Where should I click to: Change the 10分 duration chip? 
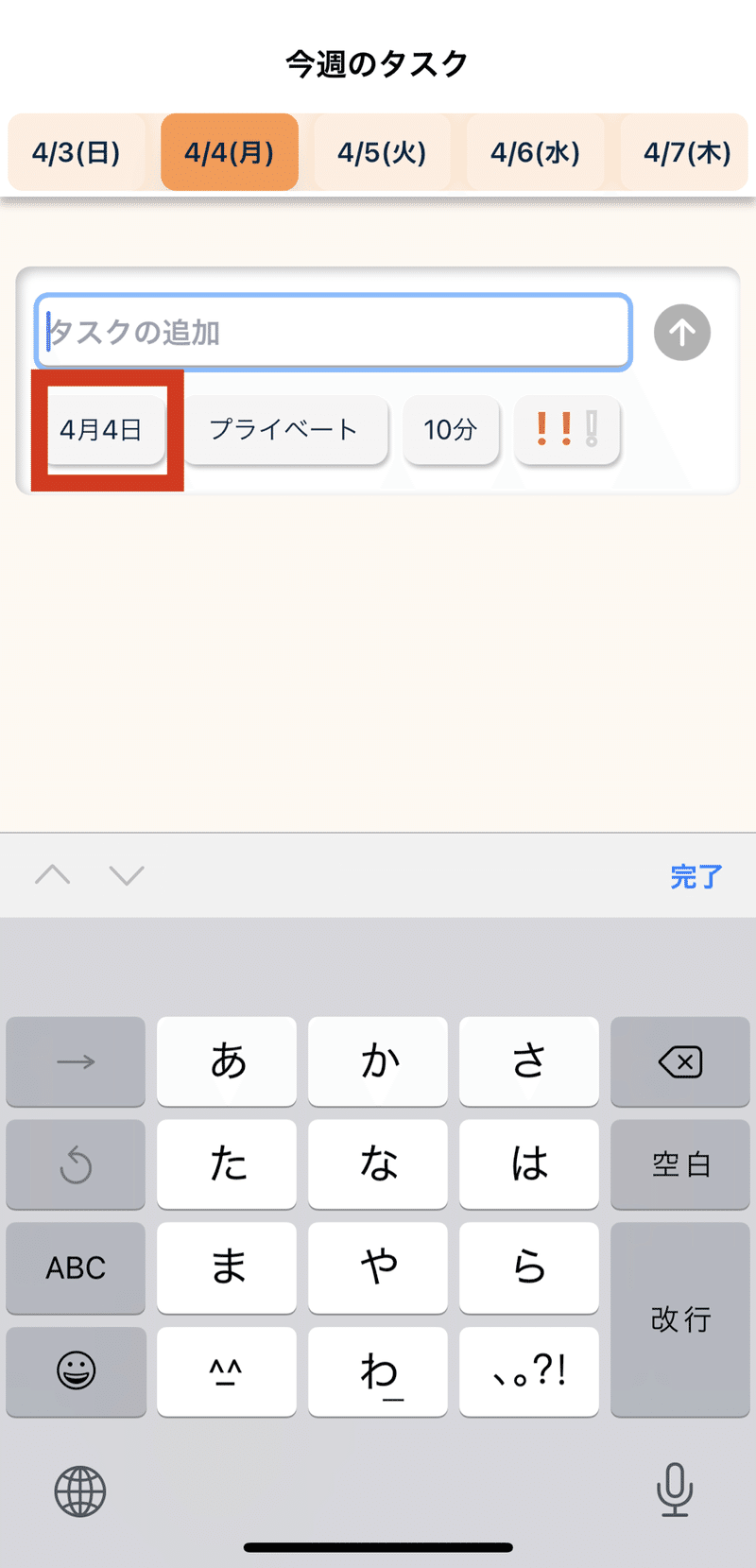click(x=451, y=430)
